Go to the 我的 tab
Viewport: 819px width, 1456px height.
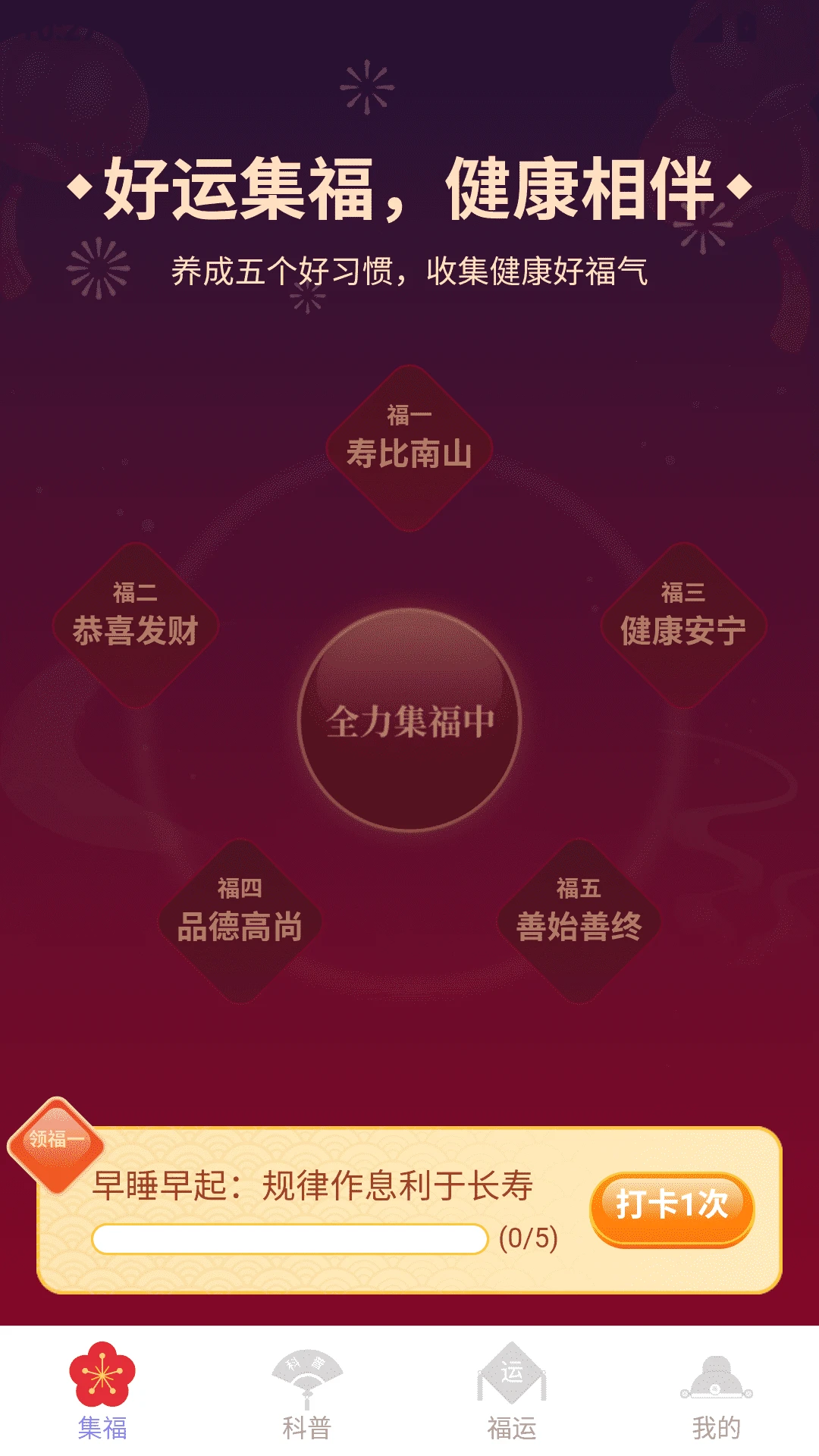pos(717,1392)
